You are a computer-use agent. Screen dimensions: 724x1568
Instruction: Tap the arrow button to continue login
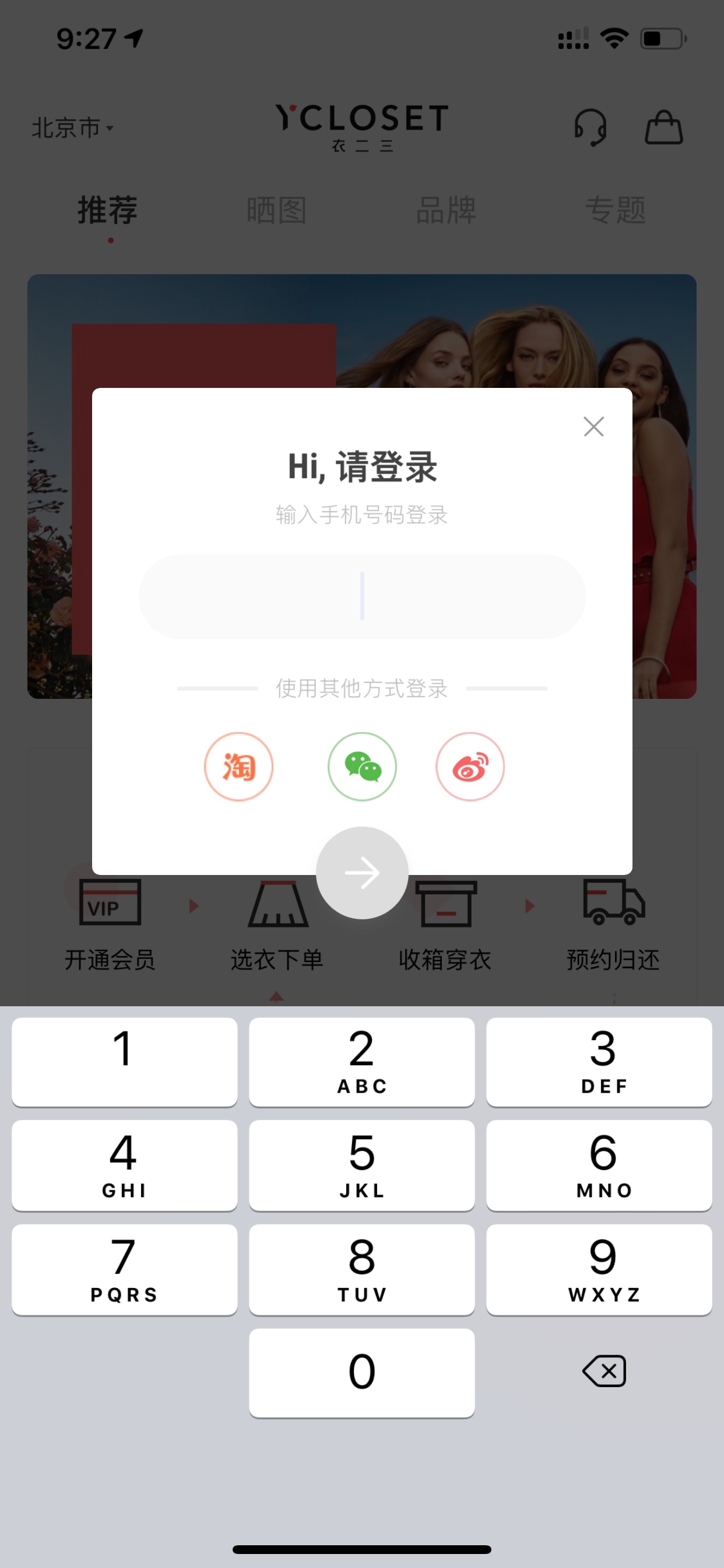[362, 872]
